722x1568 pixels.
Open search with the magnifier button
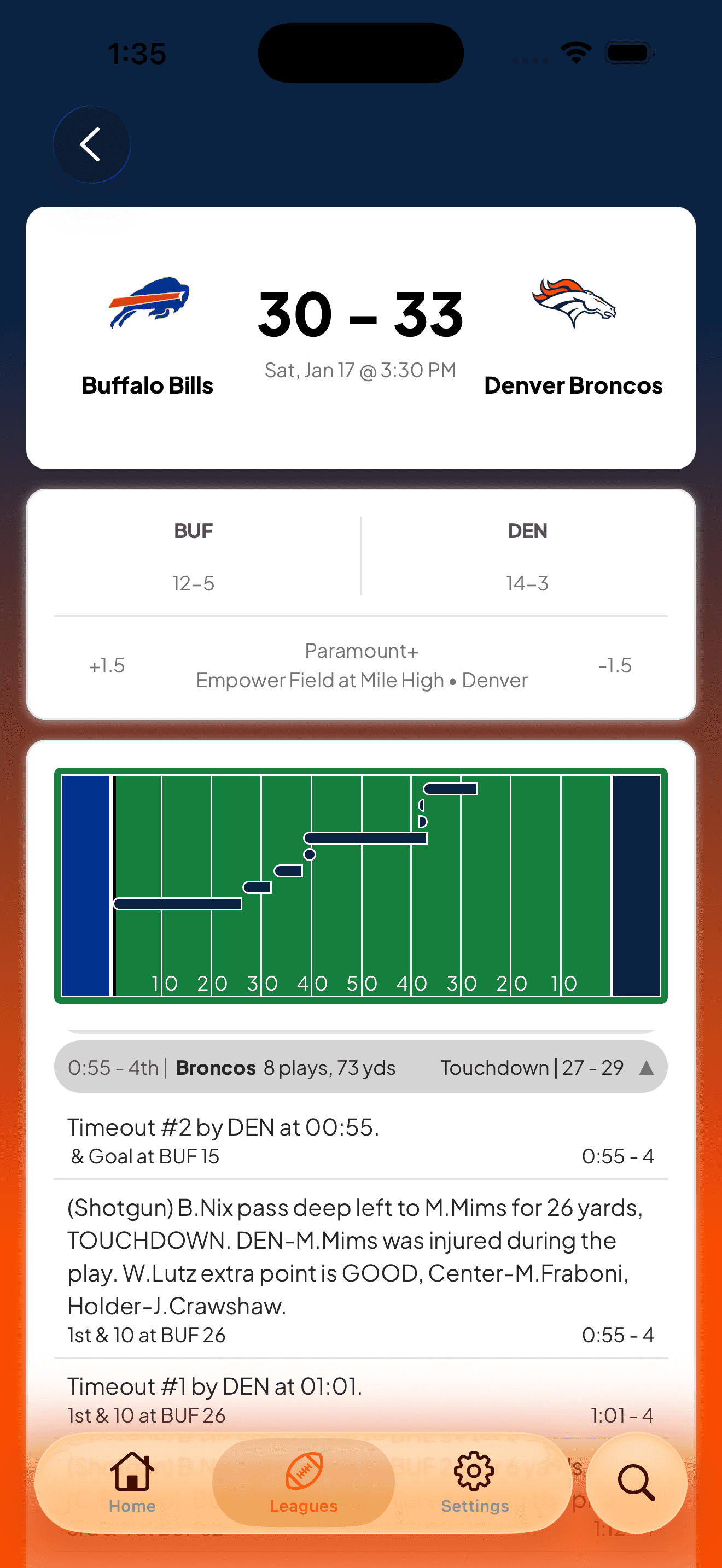coord(636,1483)
